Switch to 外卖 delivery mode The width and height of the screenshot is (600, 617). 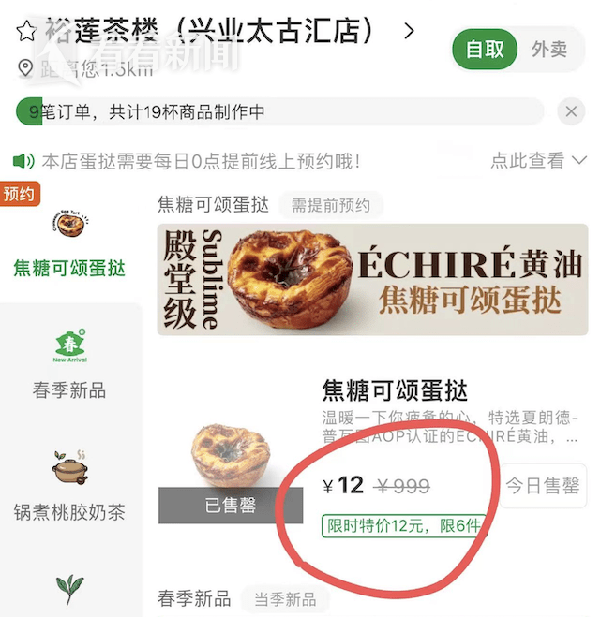click(549, 49)
